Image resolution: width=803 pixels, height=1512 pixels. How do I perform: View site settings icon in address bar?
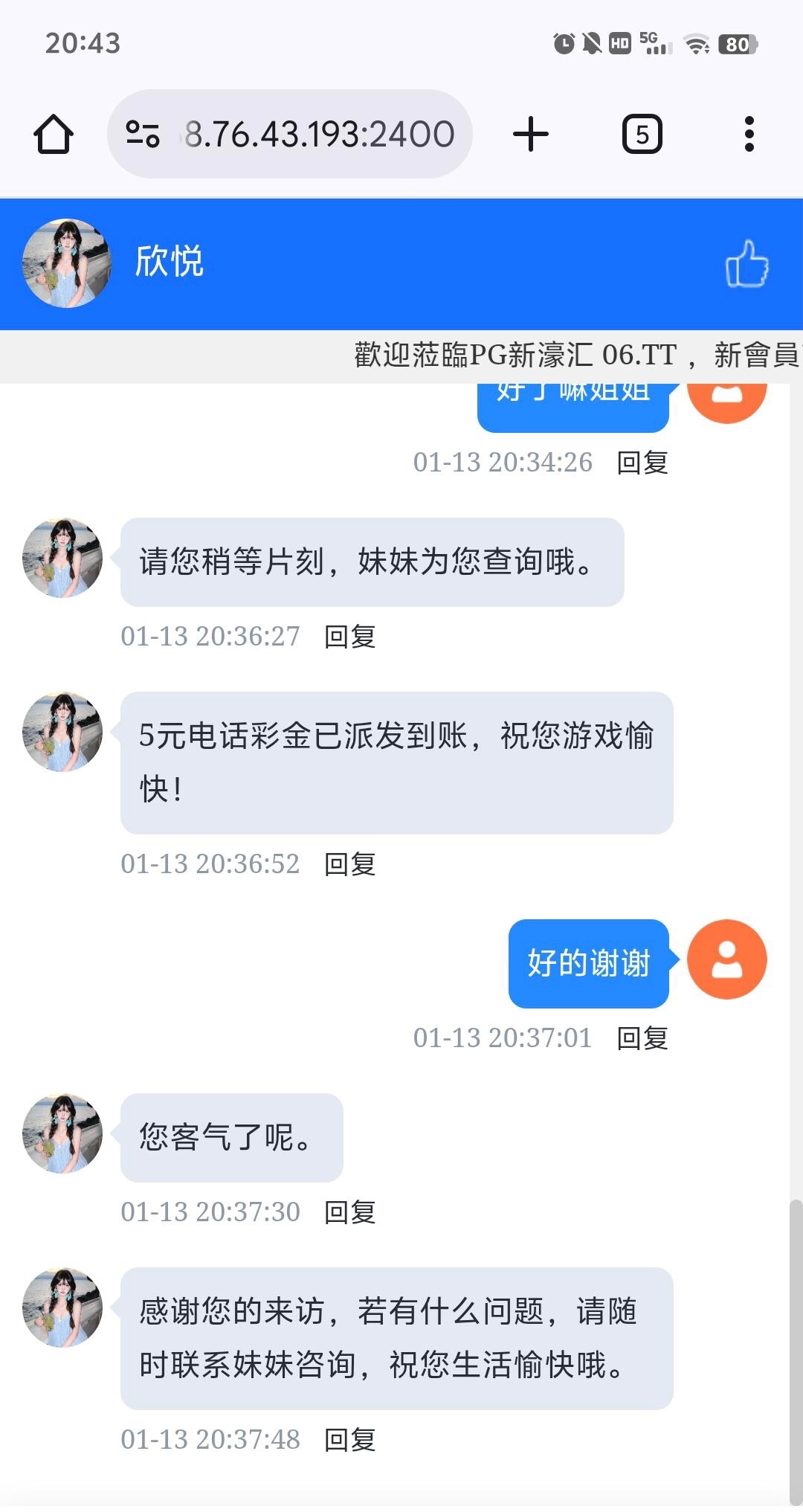pyautogui.click(x=143, y=135)
